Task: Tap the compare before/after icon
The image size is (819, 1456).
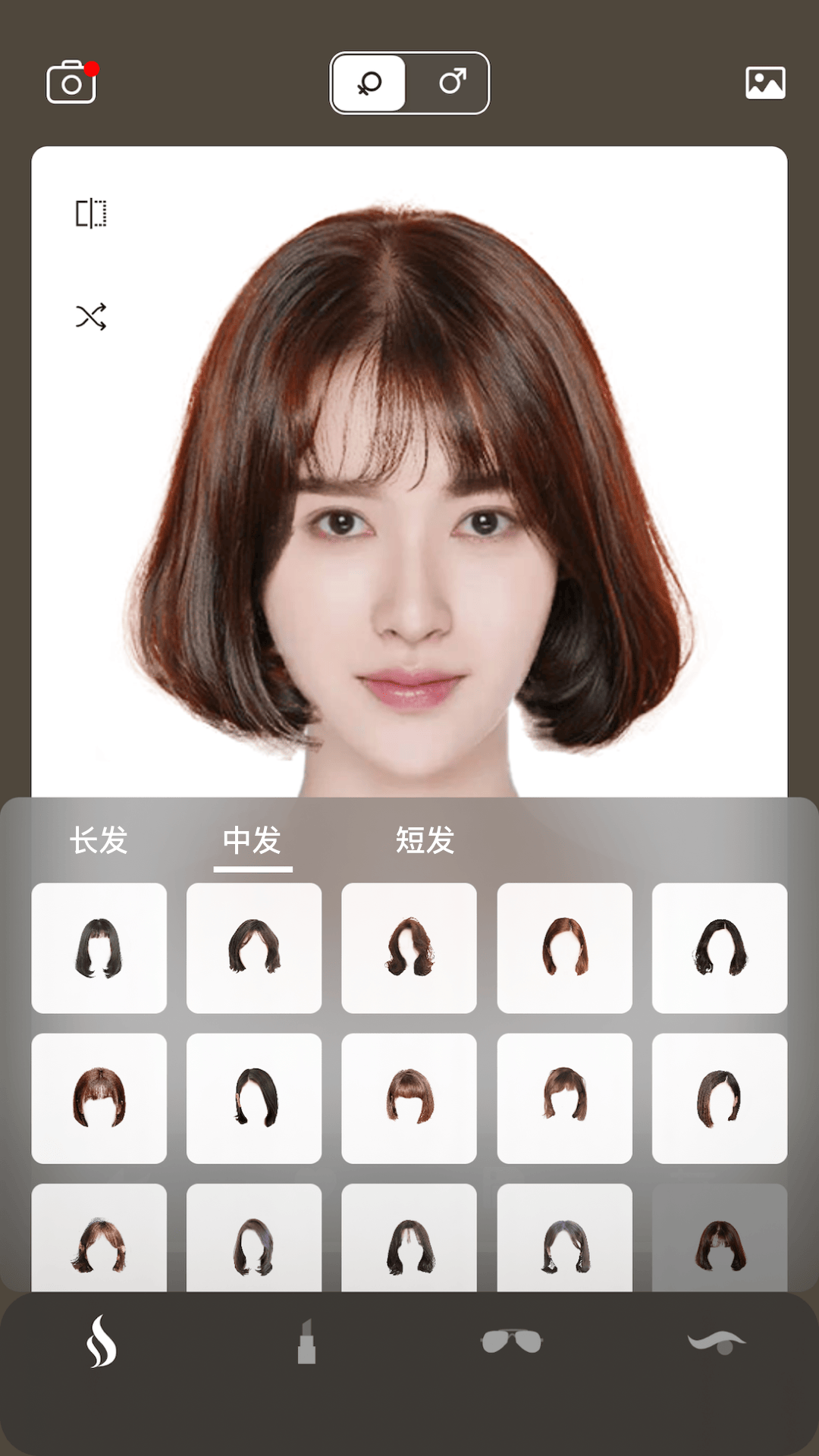Action: pos(91,214)
